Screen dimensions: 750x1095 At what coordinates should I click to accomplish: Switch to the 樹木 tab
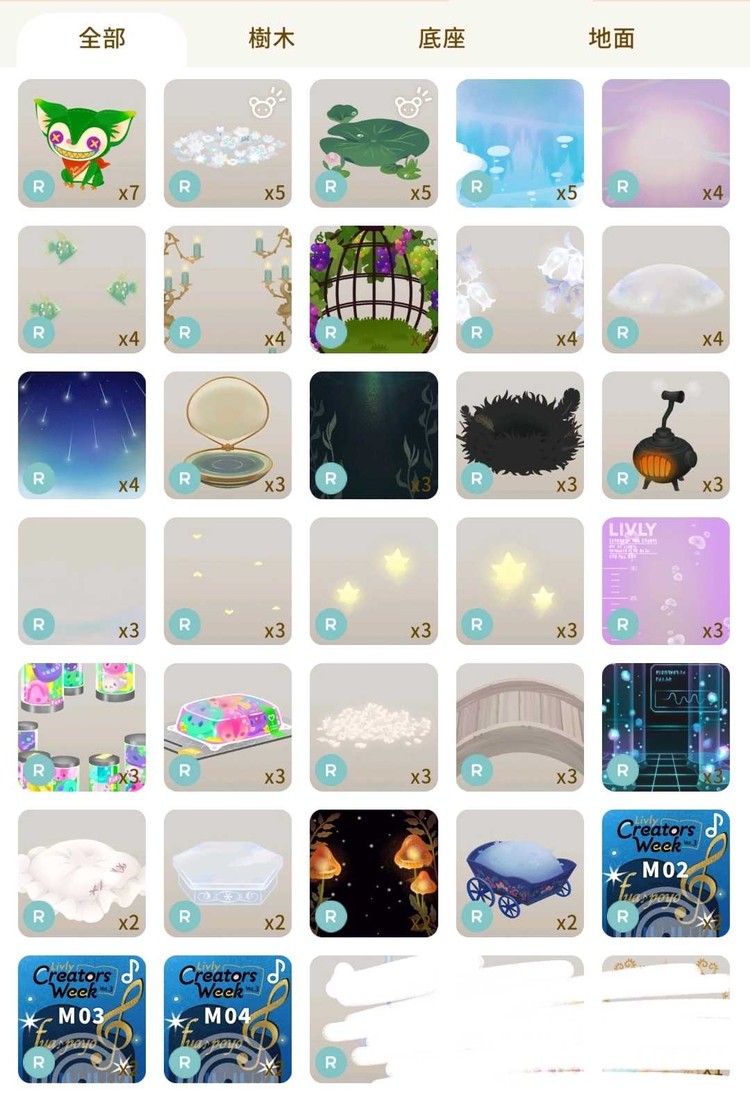[272, 39]
